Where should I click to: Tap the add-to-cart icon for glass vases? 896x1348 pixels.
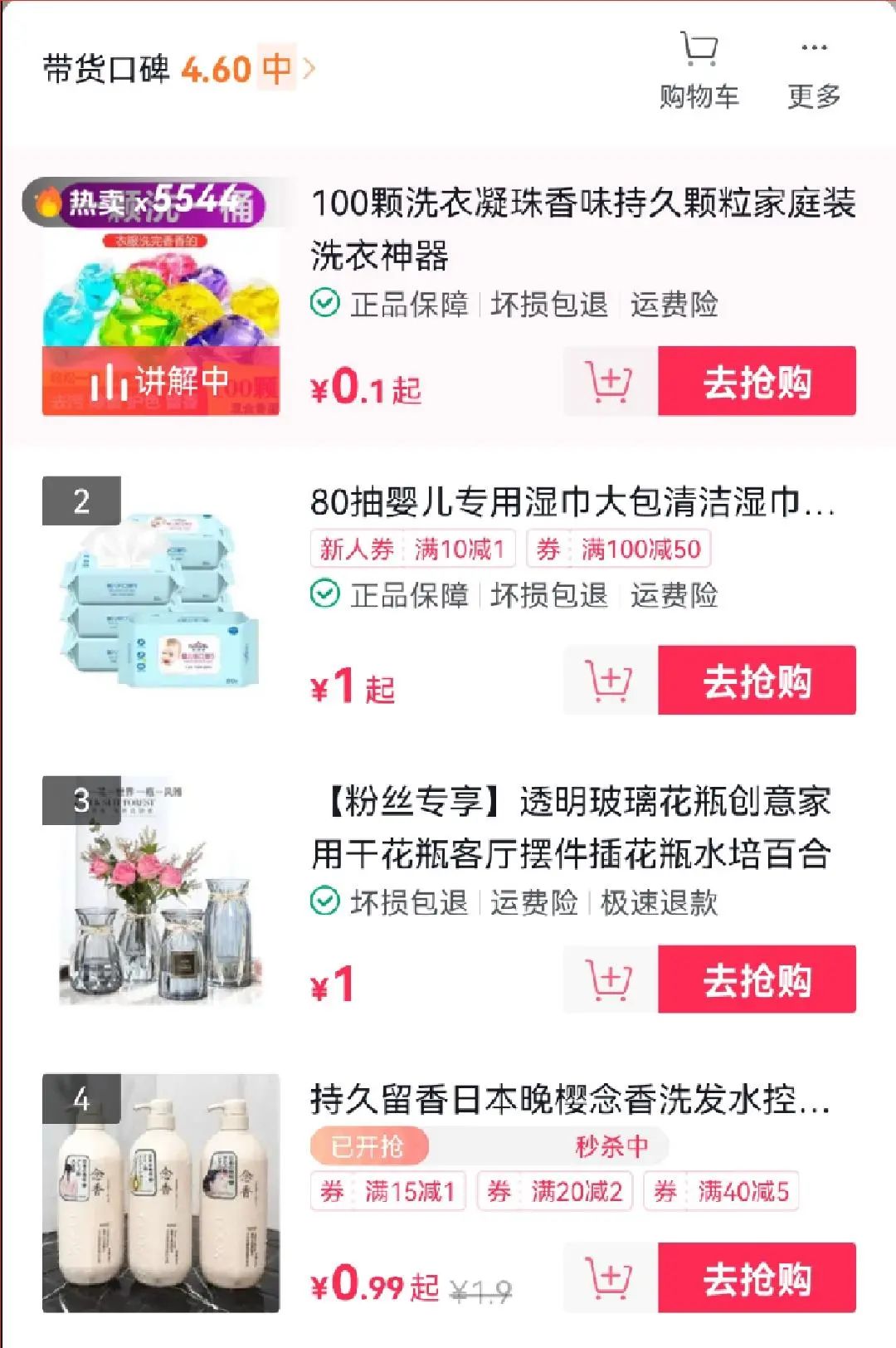pos(610,981)
